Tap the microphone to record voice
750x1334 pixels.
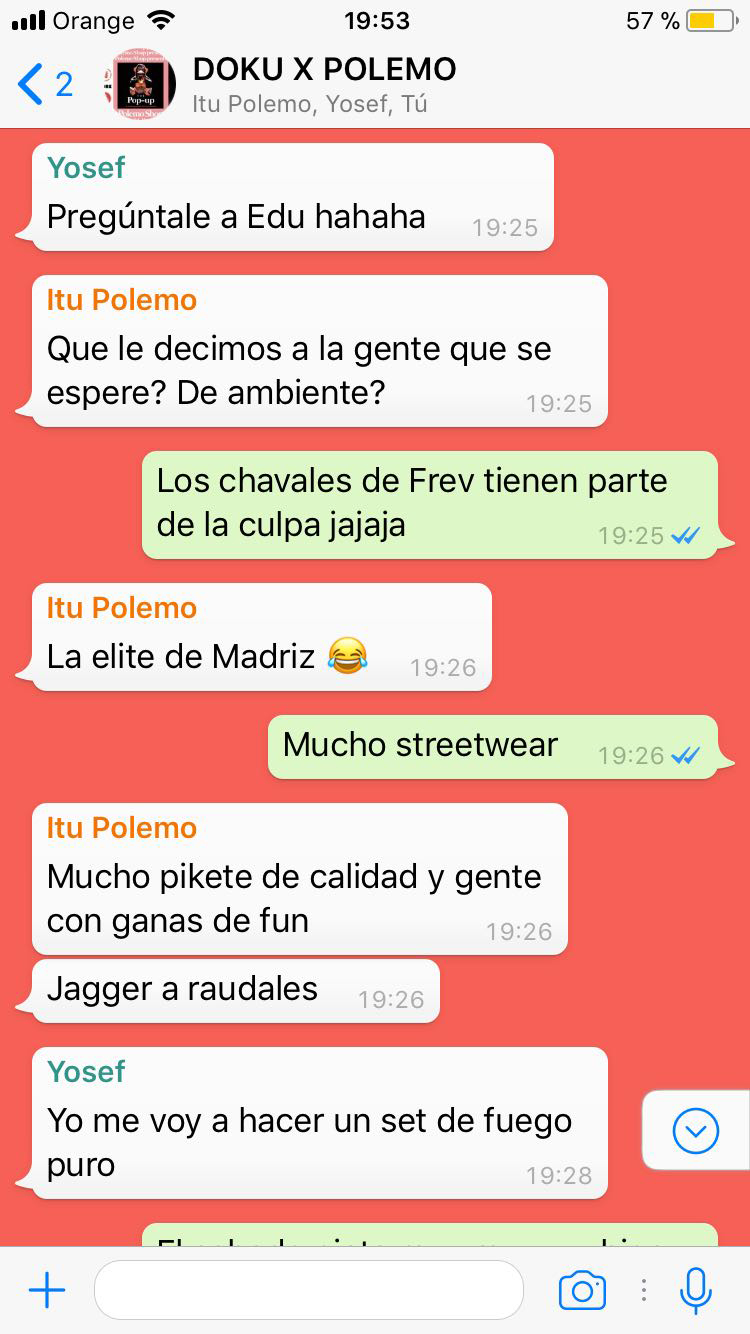[695, 1291]
